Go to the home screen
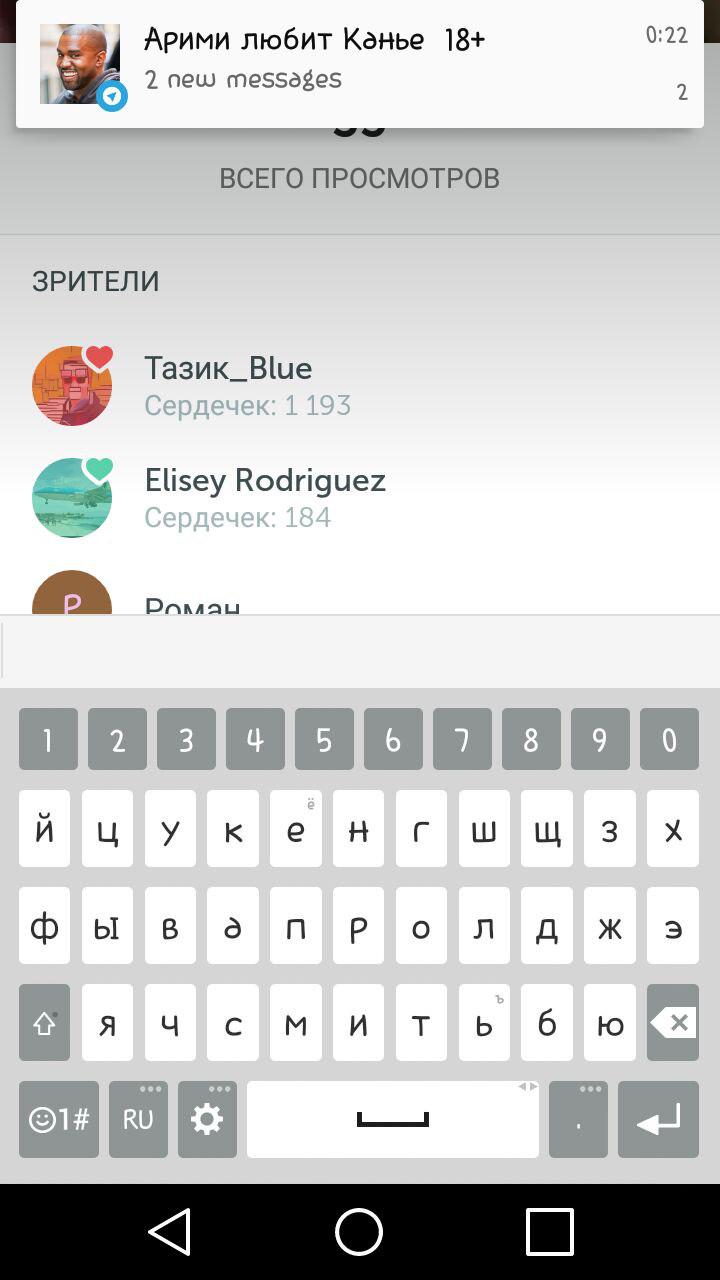Viewport: 720px width, 1280px height. pos(359,1231)
